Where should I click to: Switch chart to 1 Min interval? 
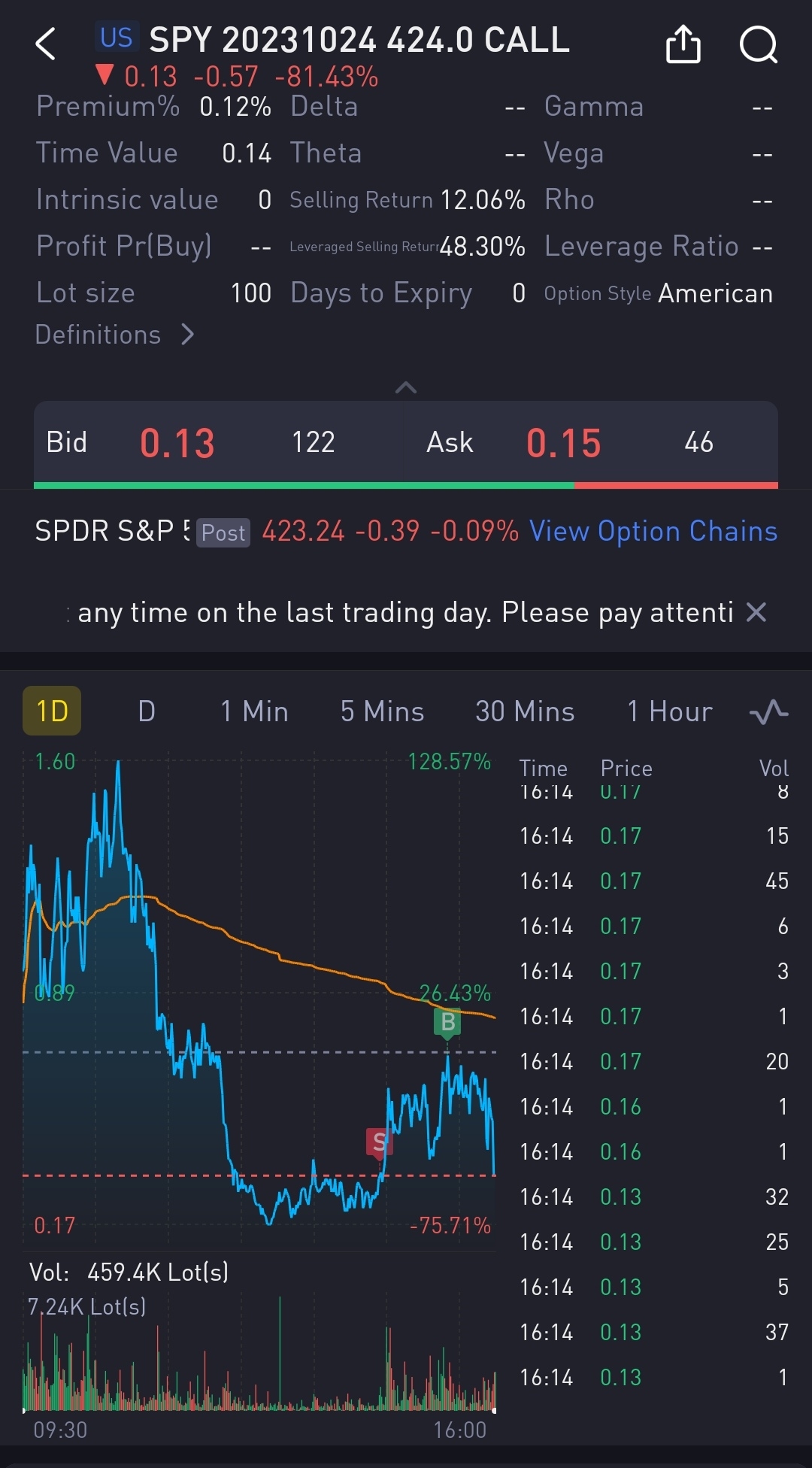[254, 711]
